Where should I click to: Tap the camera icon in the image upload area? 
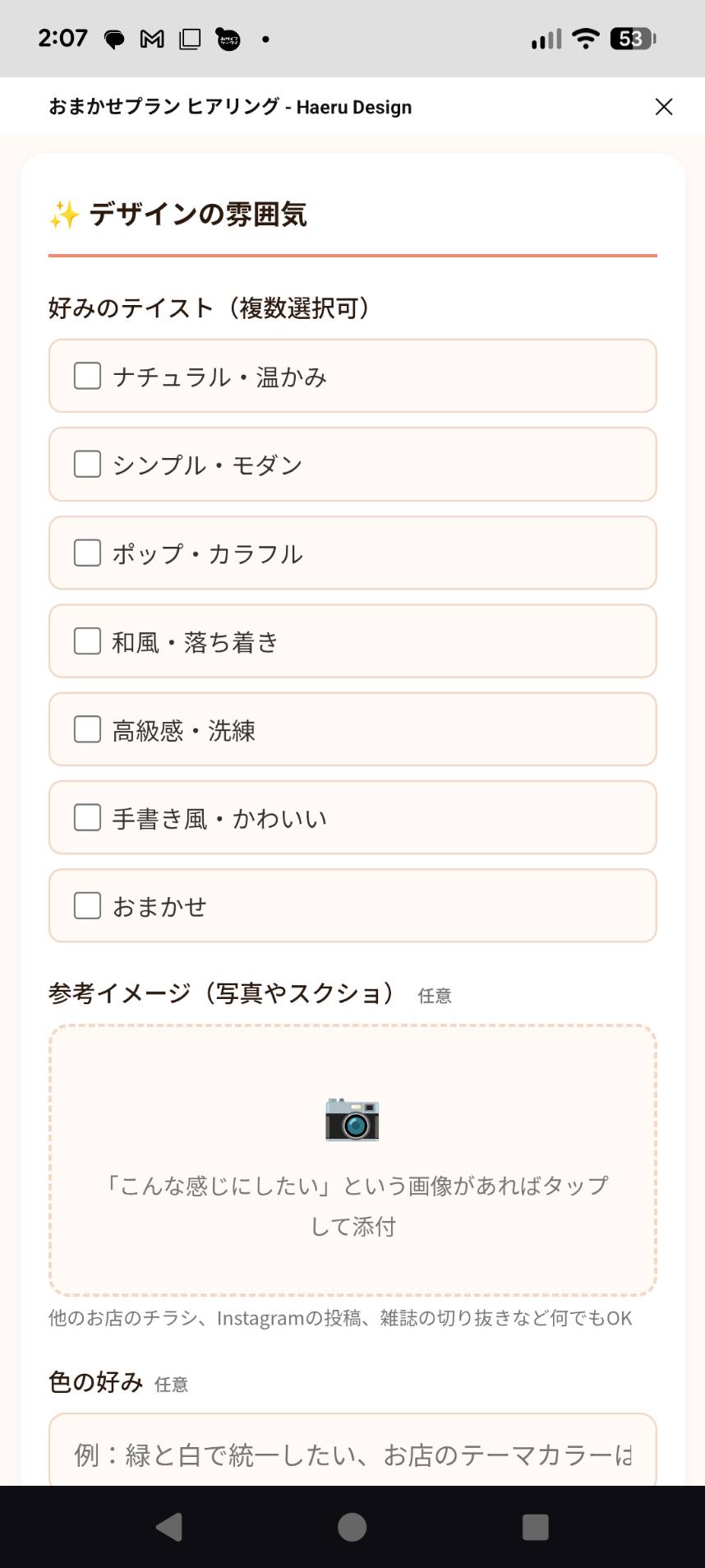pos(352,1119)
